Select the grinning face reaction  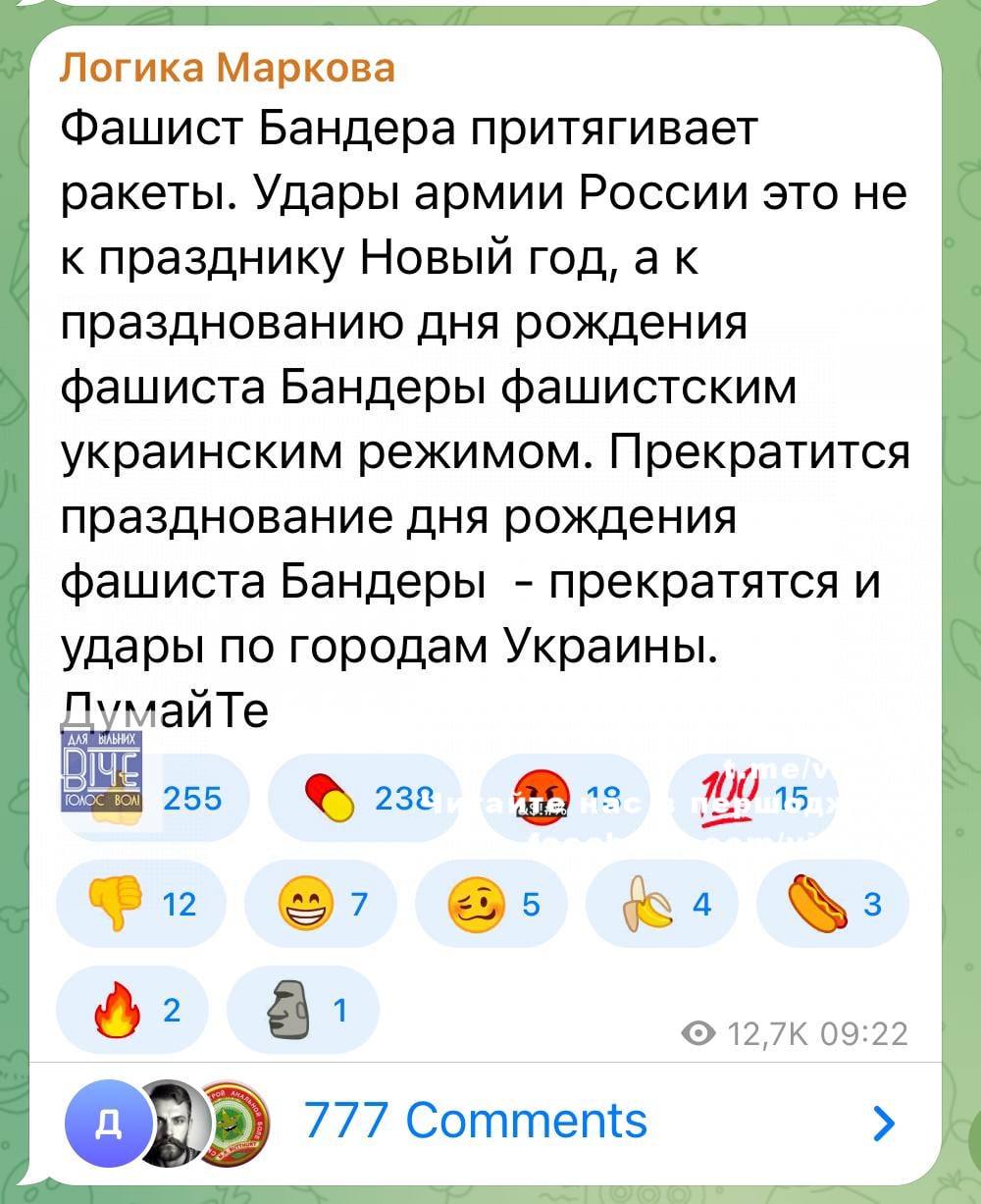(320, 904)
